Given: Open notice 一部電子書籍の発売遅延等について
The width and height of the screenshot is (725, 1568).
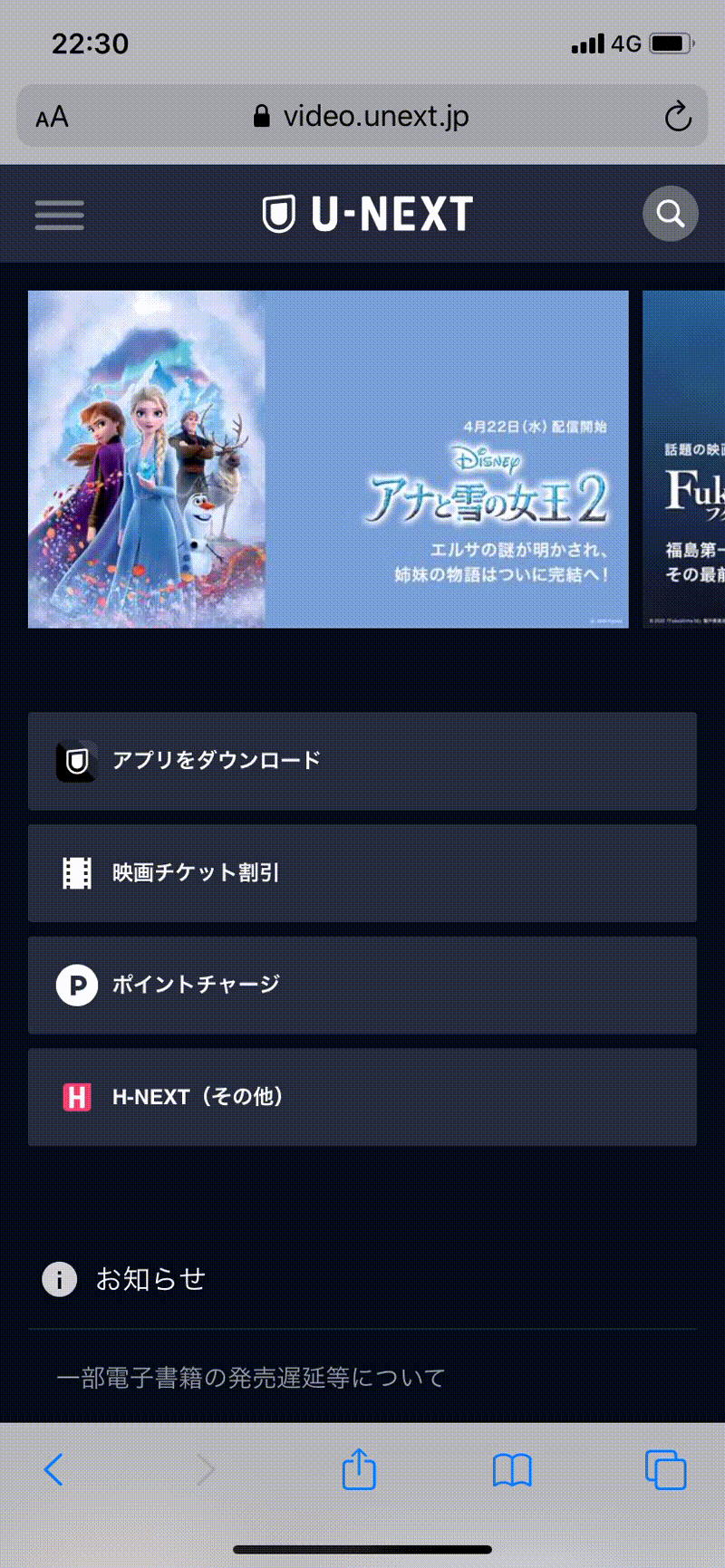Looking at the screenshot, I should (251, 1378).
